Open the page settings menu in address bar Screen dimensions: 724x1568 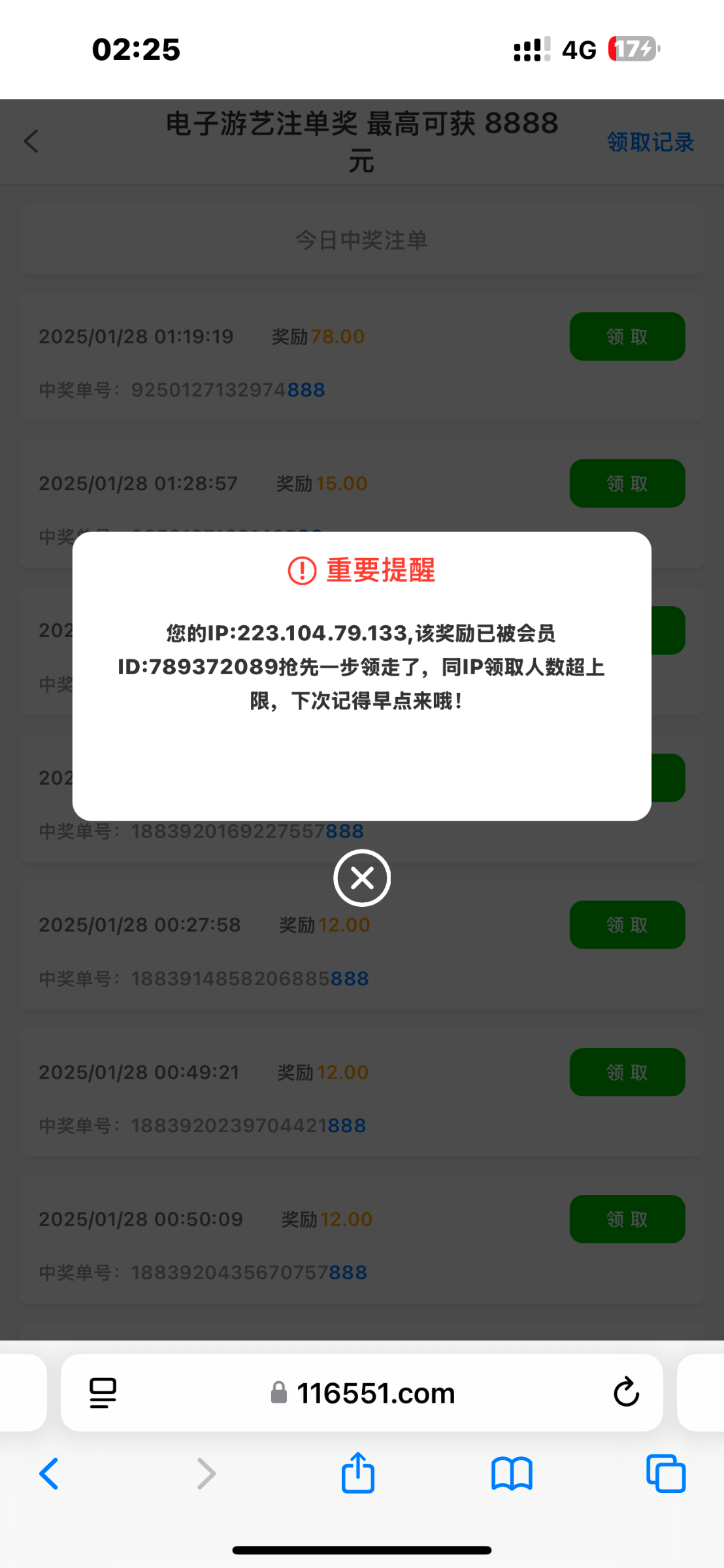103,1393
